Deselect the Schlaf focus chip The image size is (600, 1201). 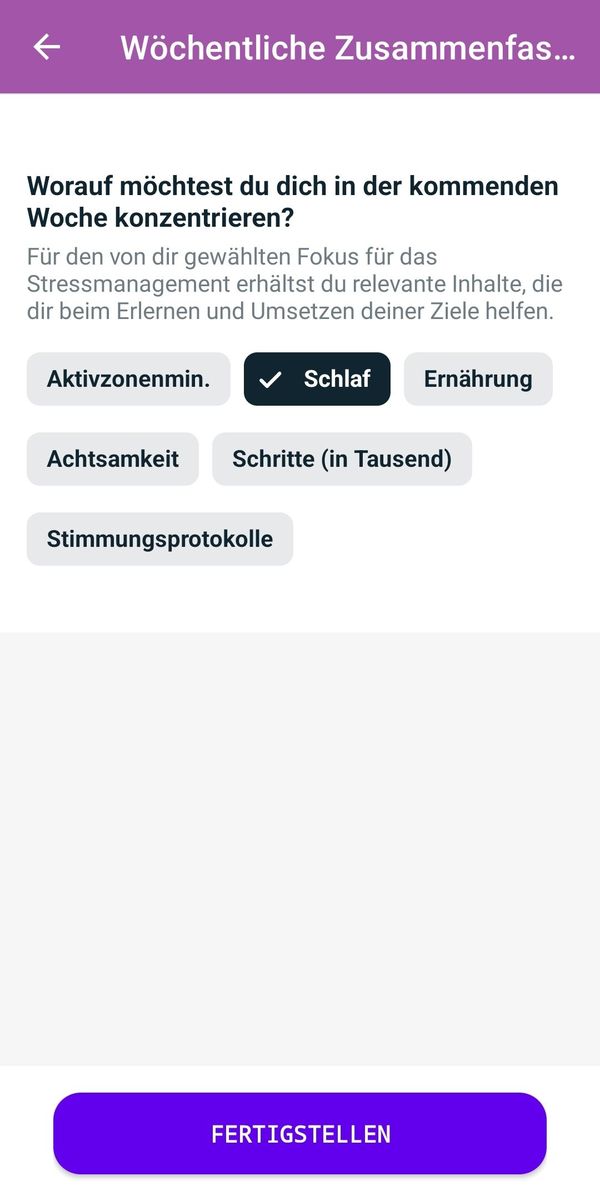tap(317, 379)
